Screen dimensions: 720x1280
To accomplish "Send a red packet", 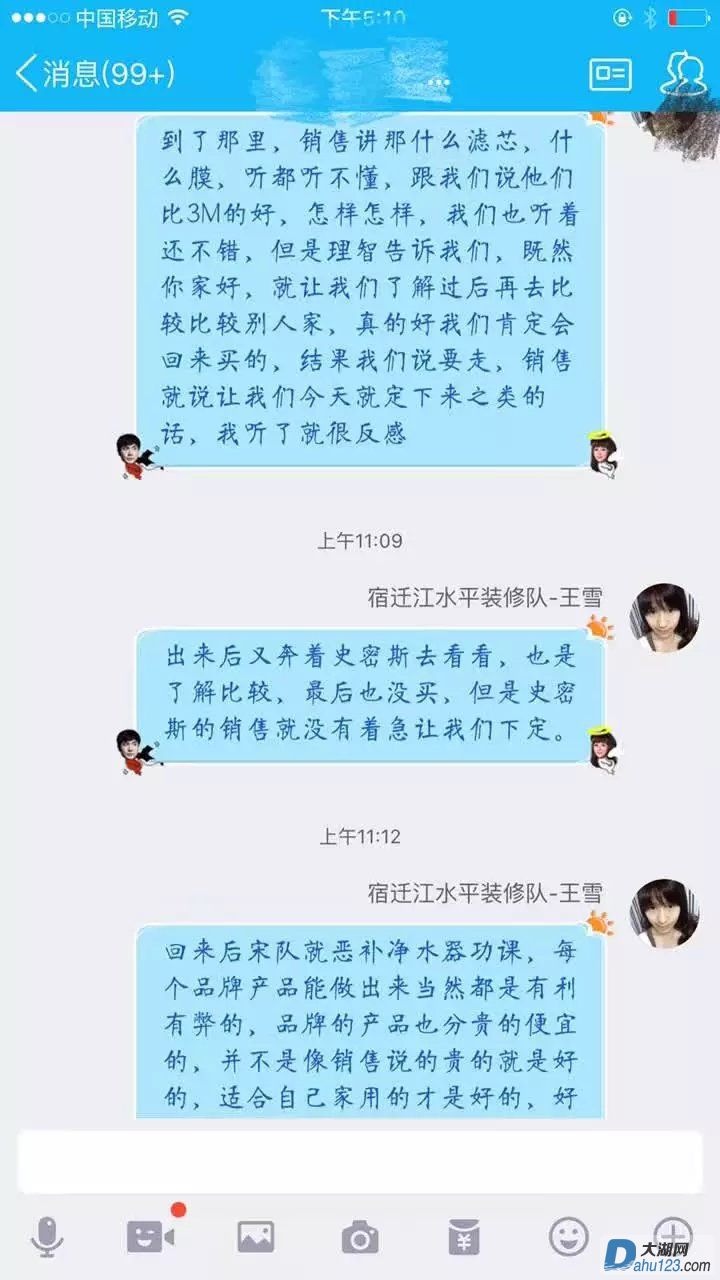I will click(x=463, y=1237).
